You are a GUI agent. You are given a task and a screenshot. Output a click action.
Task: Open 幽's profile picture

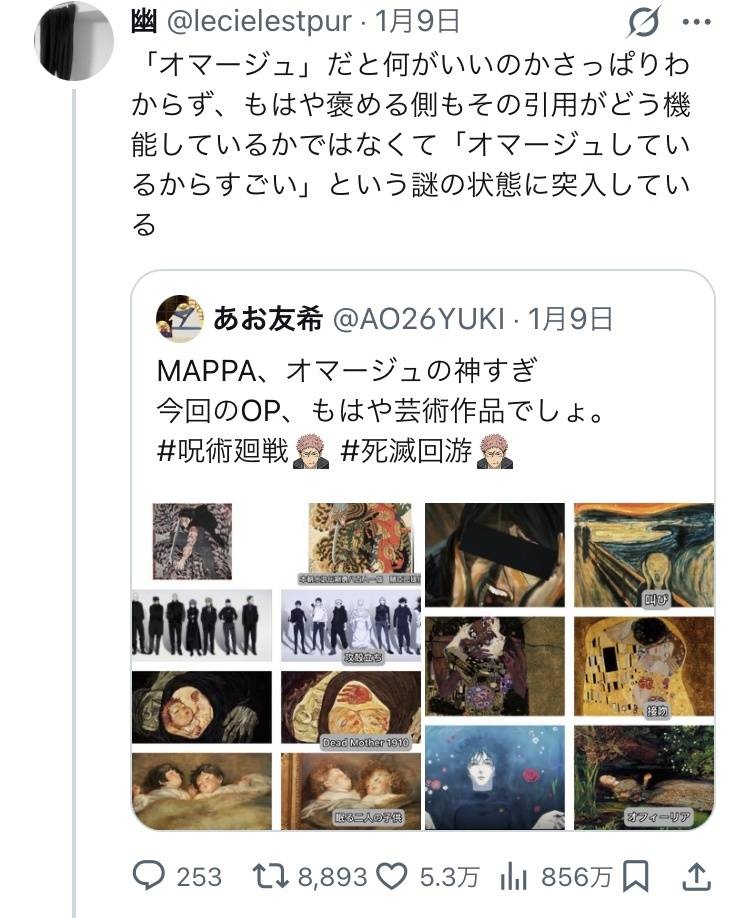73,41
